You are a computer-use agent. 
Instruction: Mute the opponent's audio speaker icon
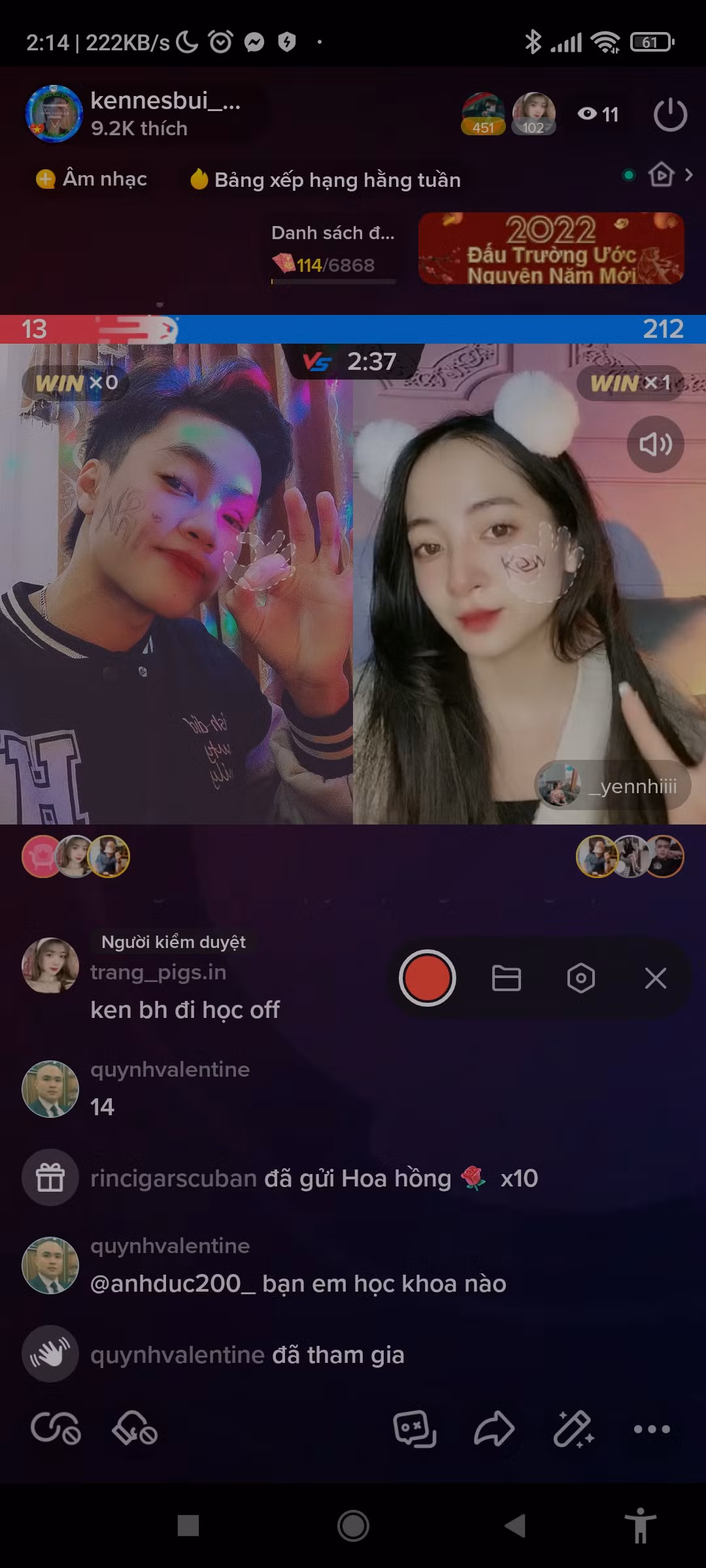(656, 444)
